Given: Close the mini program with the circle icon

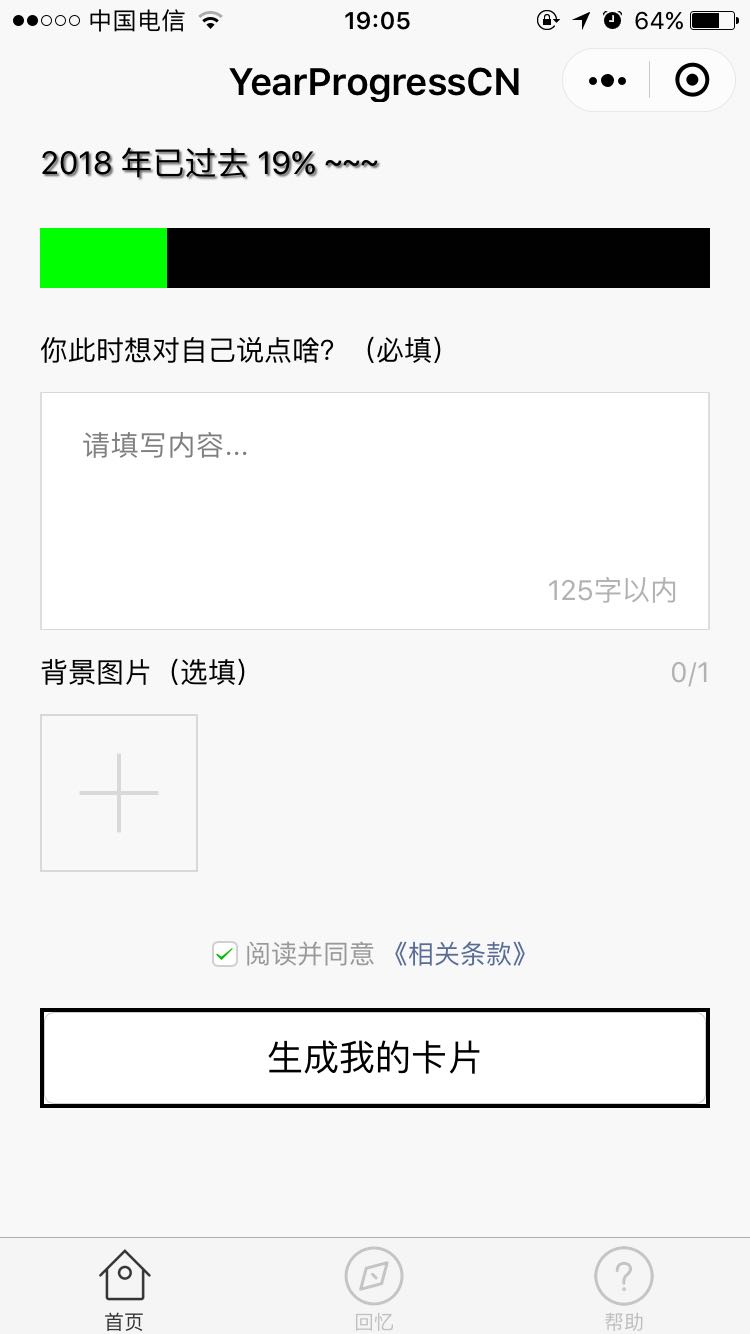Looking at the screenshot, I should click(x=692, y=81).
